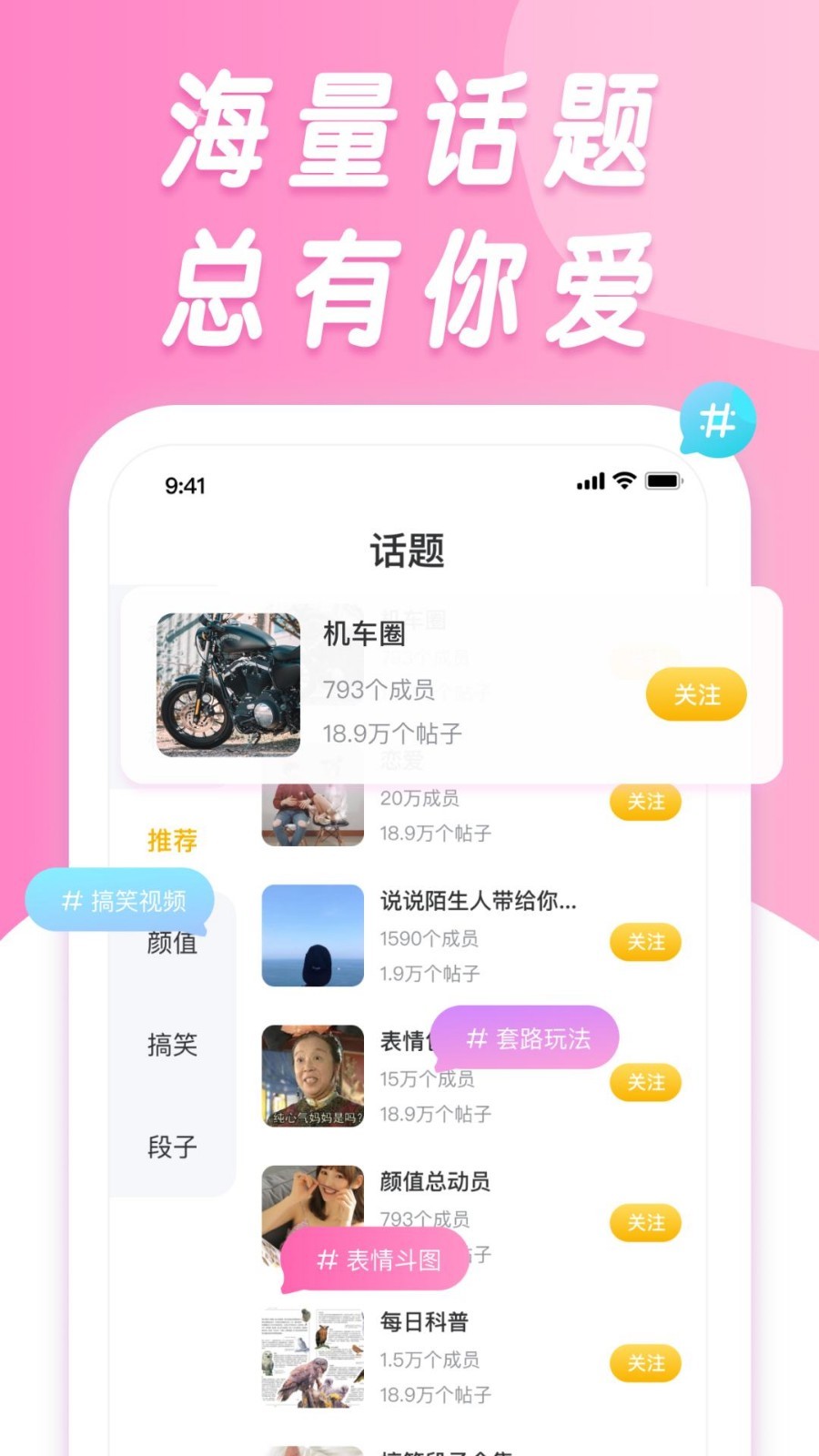Tap the blue hashtag bubble icon

pos(718,419)
